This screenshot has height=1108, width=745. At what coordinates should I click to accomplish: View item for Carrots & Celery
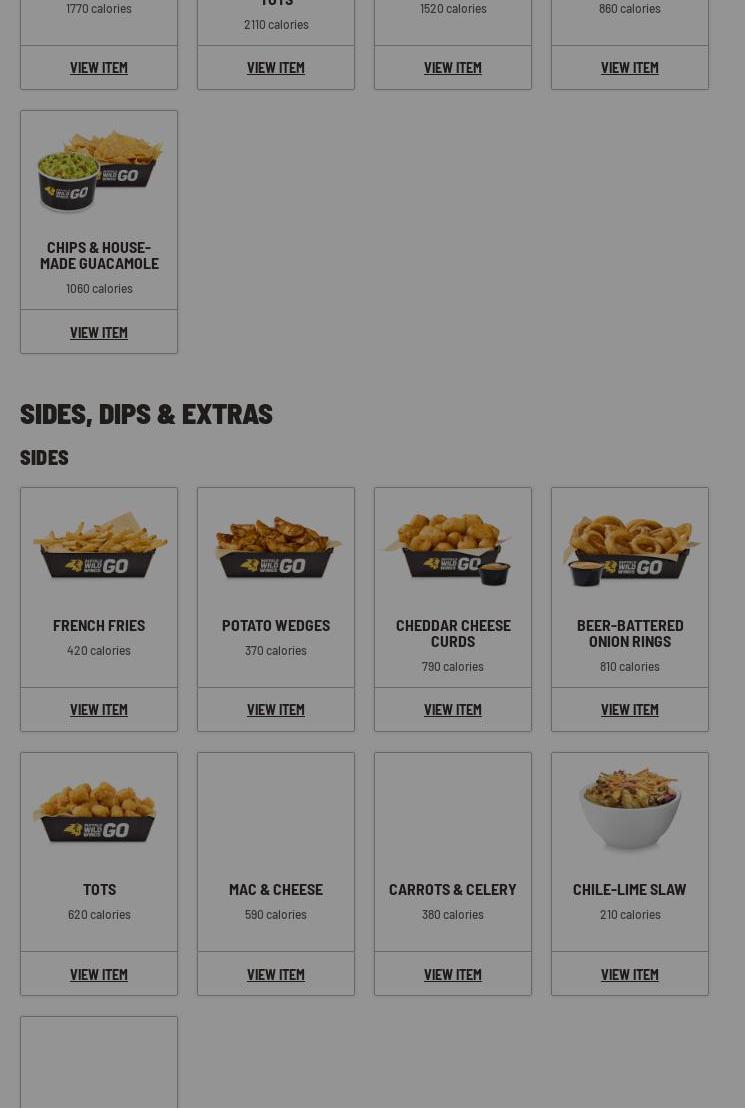pyautogui.click(x=453, y=974)
